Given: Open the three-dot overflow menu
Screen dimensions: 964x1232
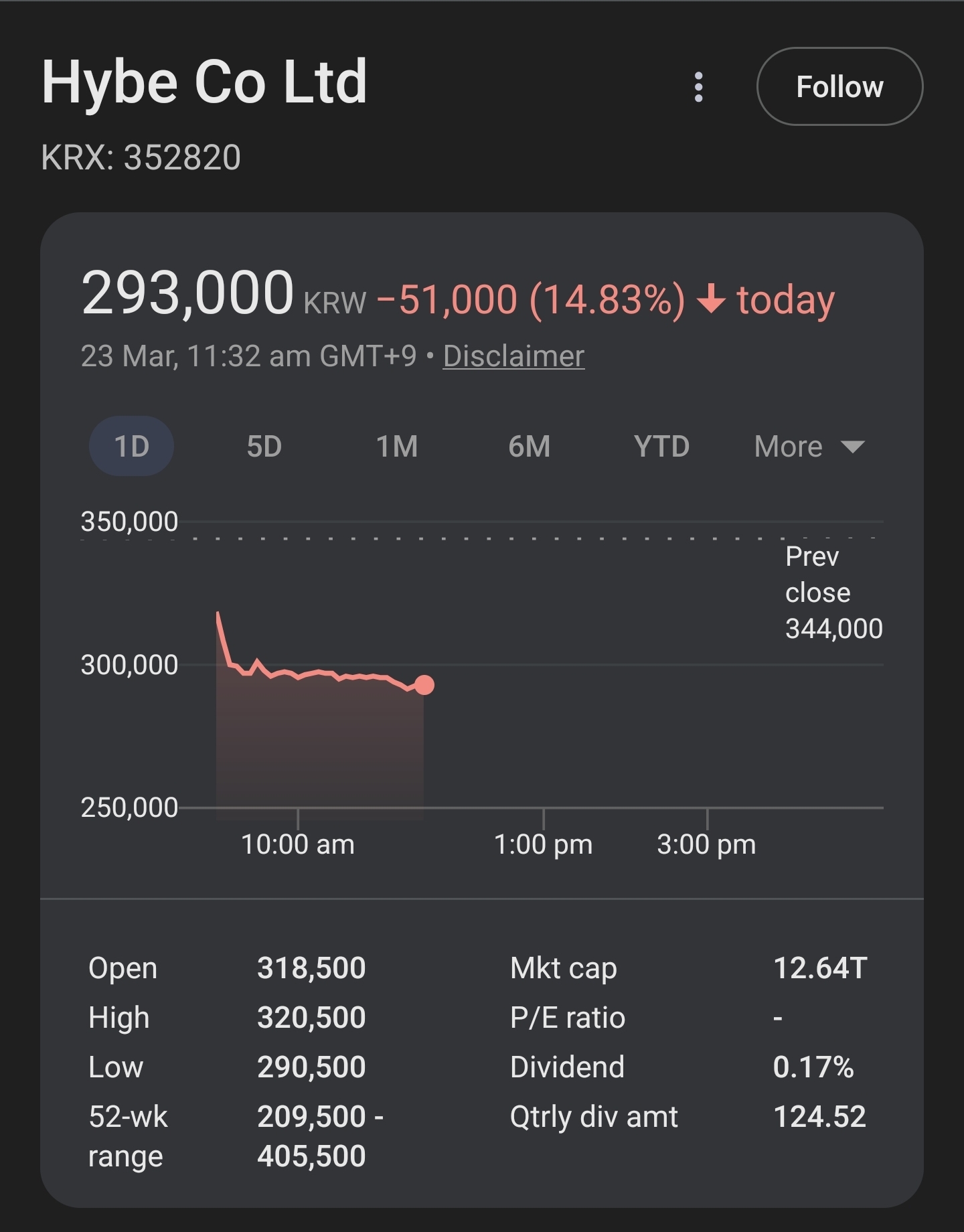Looking at the screenshot, I should (699, 87).
